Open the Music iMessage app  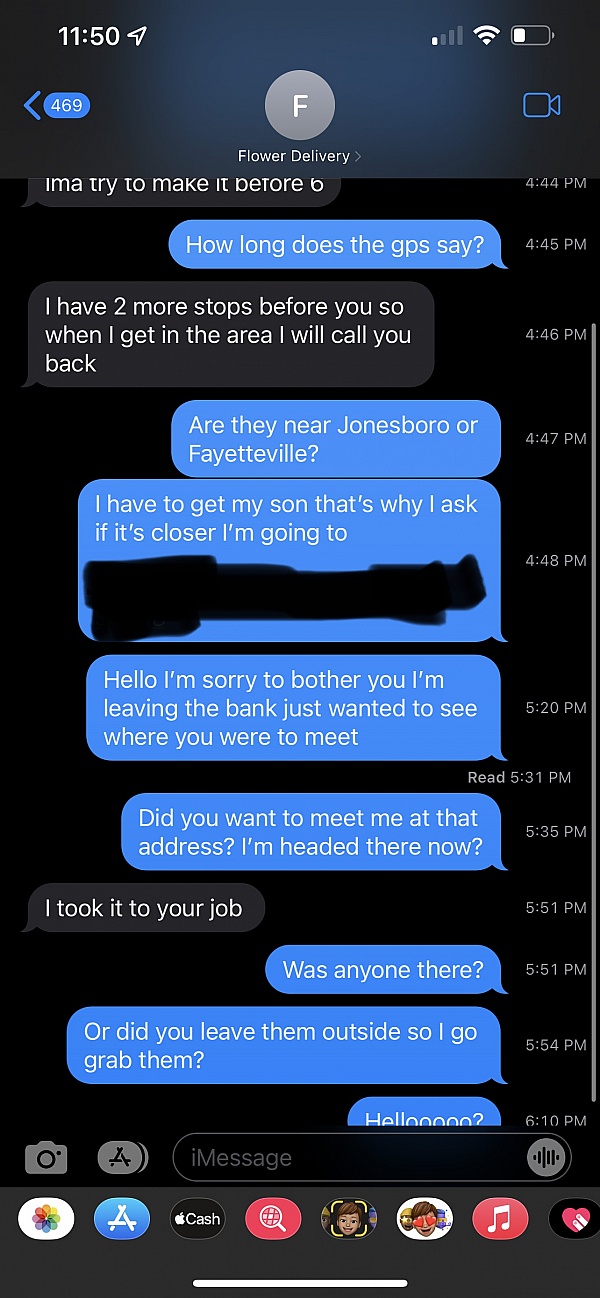500,1219
